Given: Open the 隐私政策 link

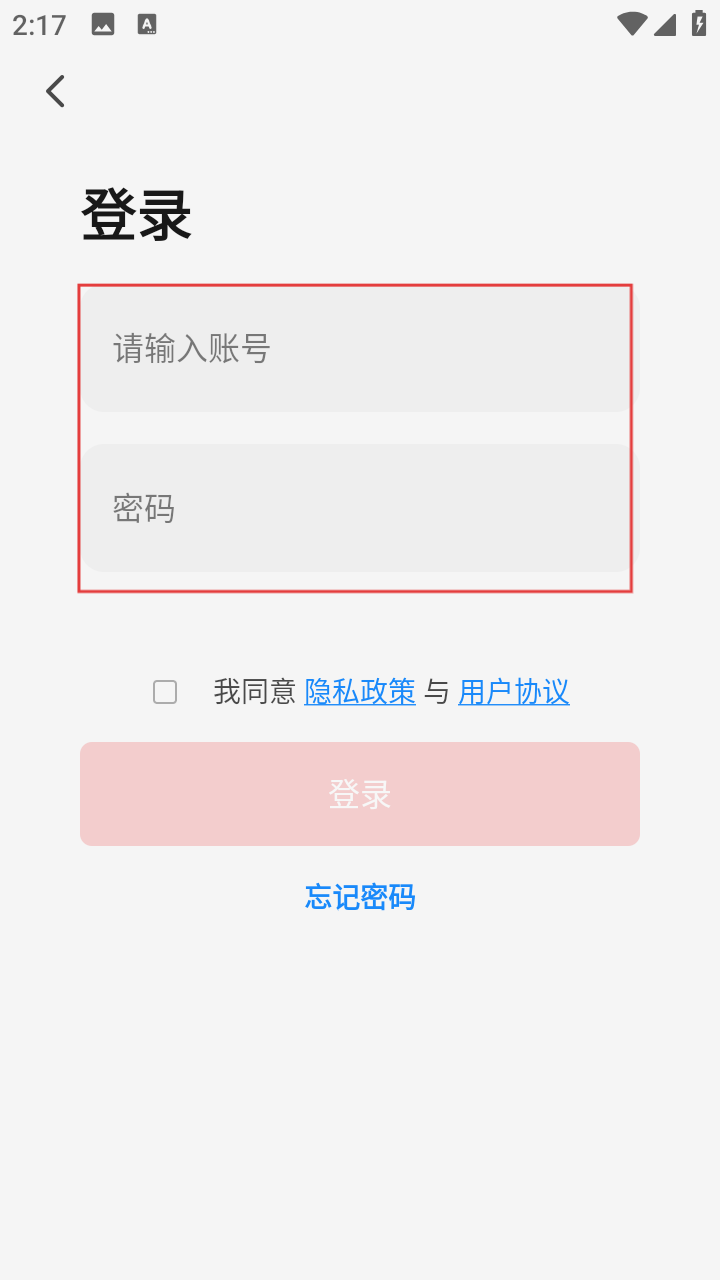Looking at the screenshot, I should (x=360, y=691).
